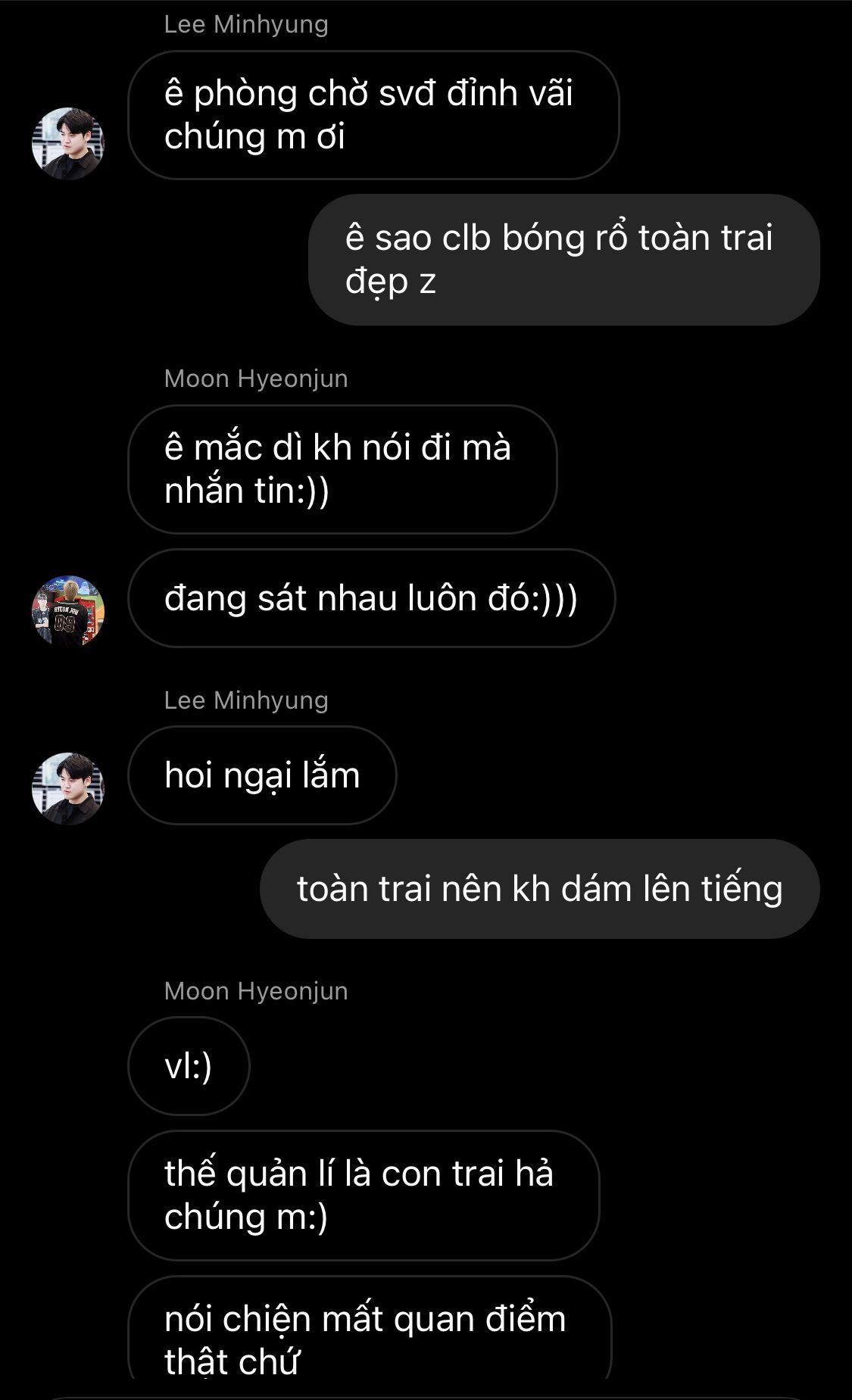Open Lee Minhyung's avatar beside 'ê phòng chờ svđ'
The width and height of the screenshot is (852, 1400).
(68, 143)
